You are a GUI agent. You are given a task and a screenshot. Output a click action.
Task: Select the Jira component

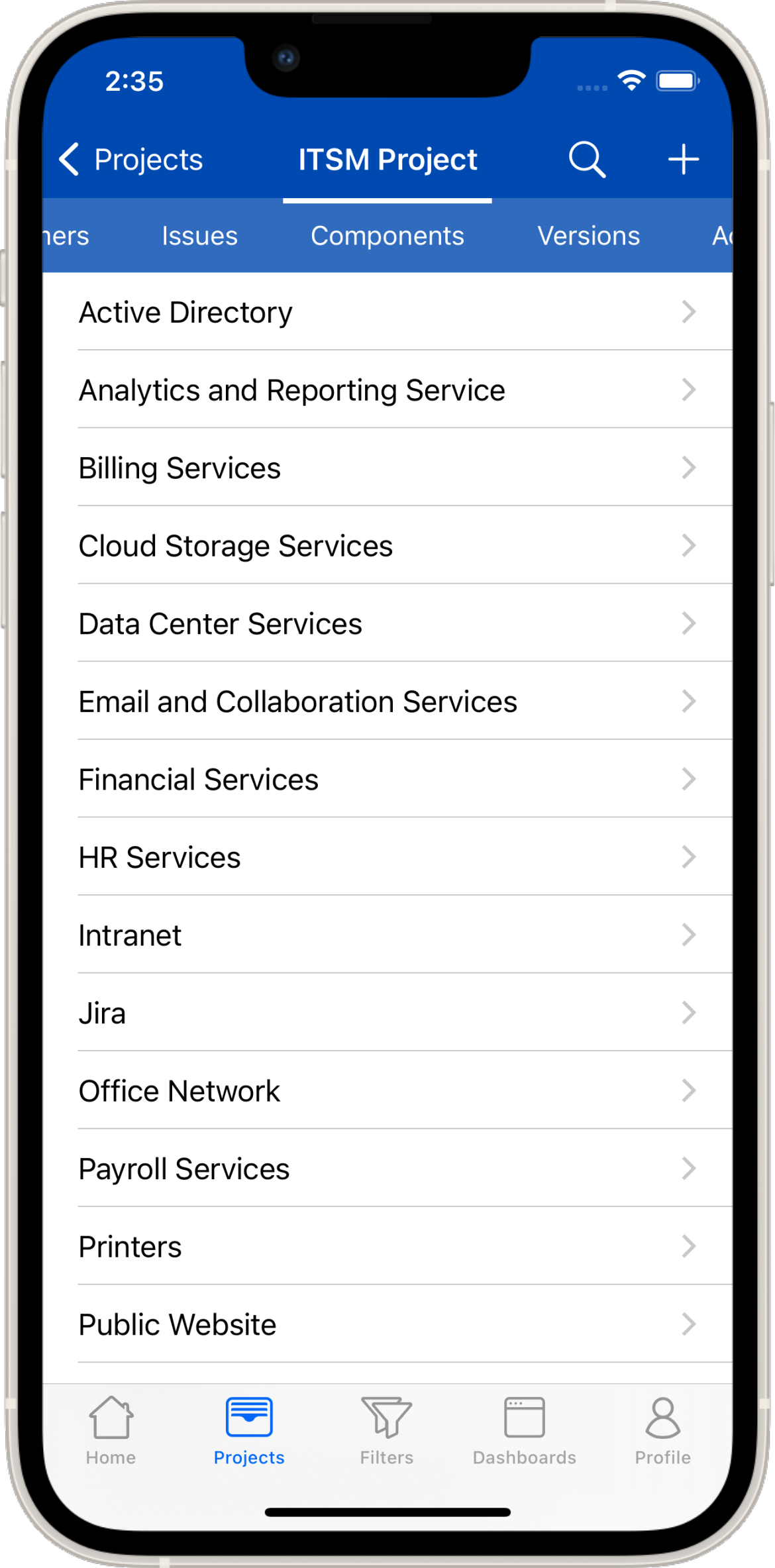(x=387, y=1013)
